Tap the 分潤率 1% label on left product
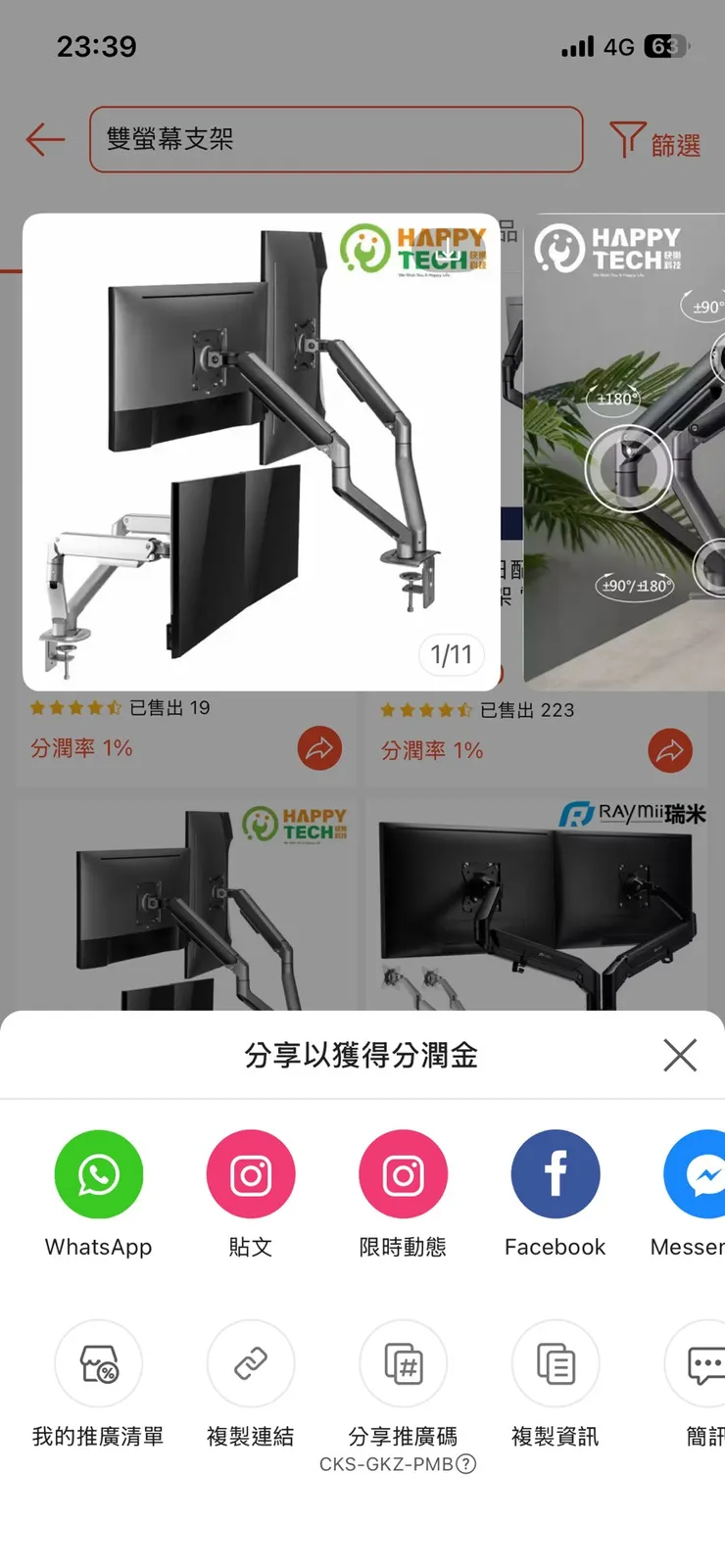725x1568 pixels. coord(81,748)
